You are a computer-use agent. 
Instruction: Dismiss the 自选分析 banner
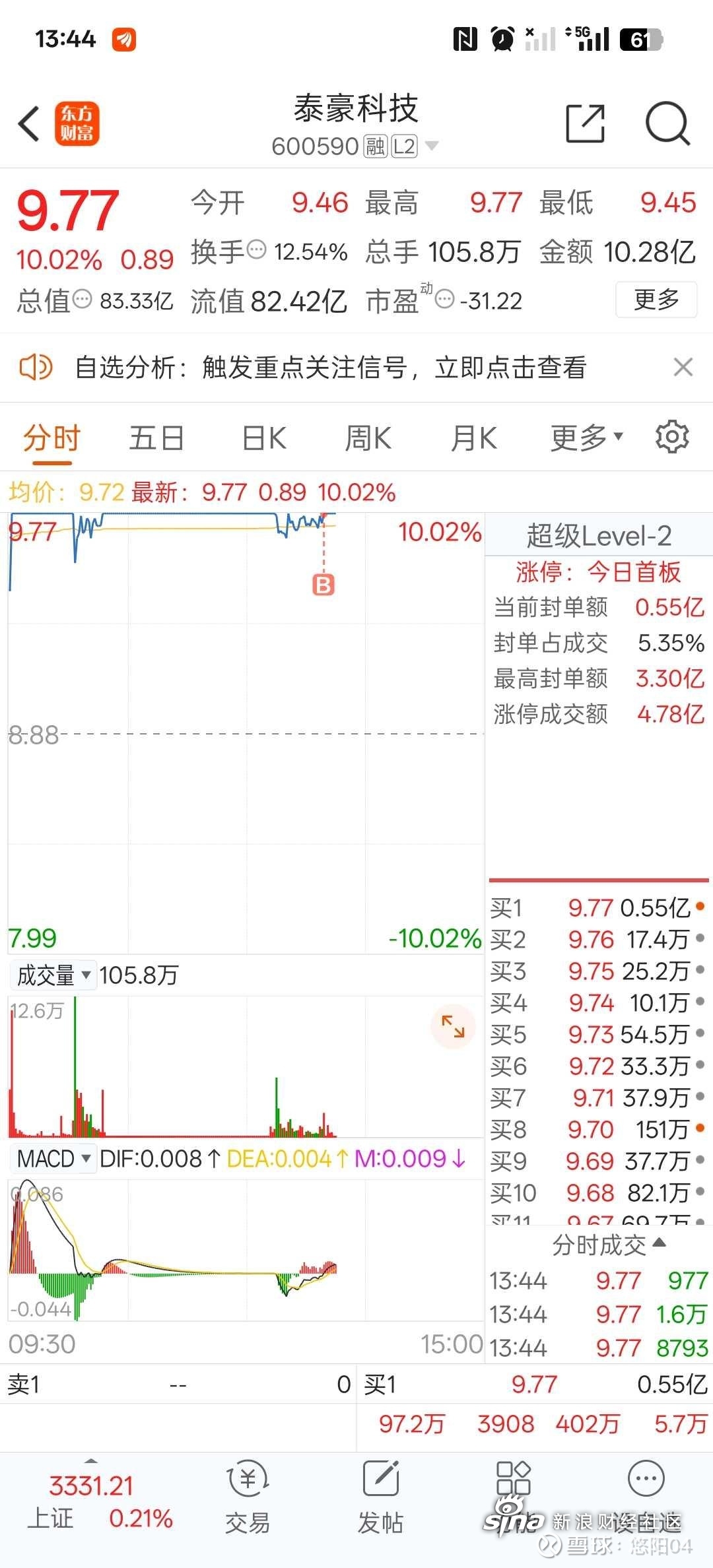[683, 367]
